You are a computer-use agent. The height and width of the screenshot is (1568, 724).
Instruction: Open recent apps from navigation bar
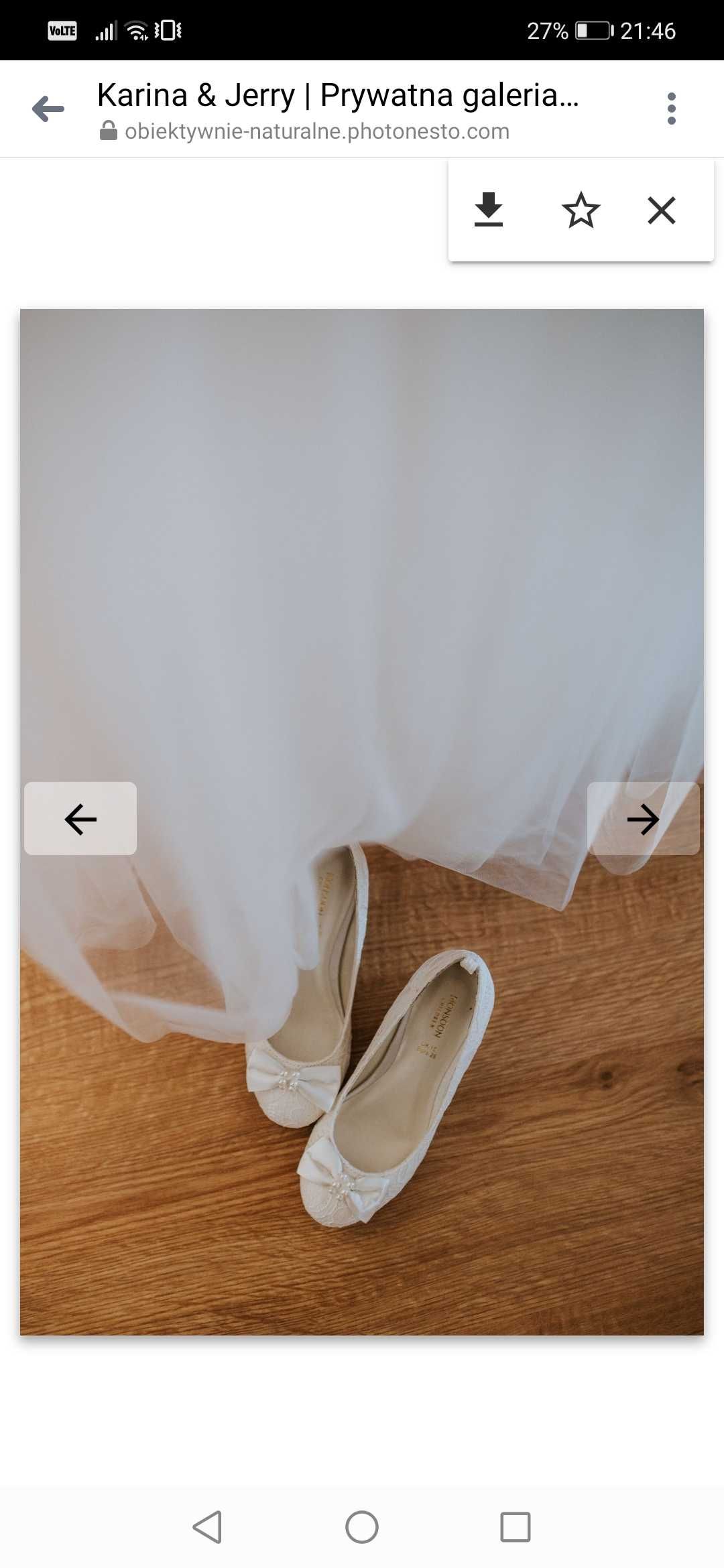pyautogui.click(x=516, y=1527)
